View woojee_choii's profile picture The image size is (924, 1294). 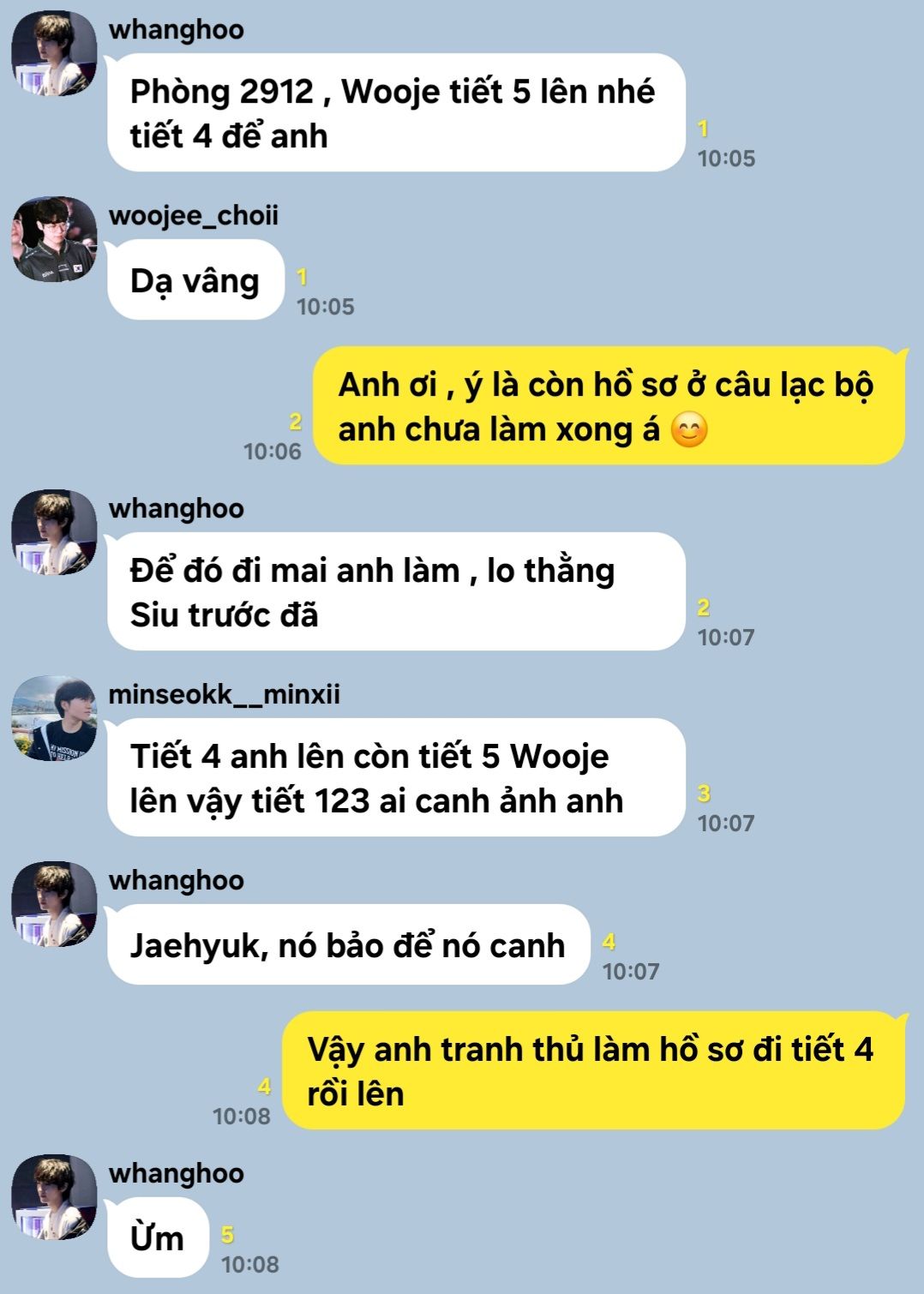(x=53, y=239)
